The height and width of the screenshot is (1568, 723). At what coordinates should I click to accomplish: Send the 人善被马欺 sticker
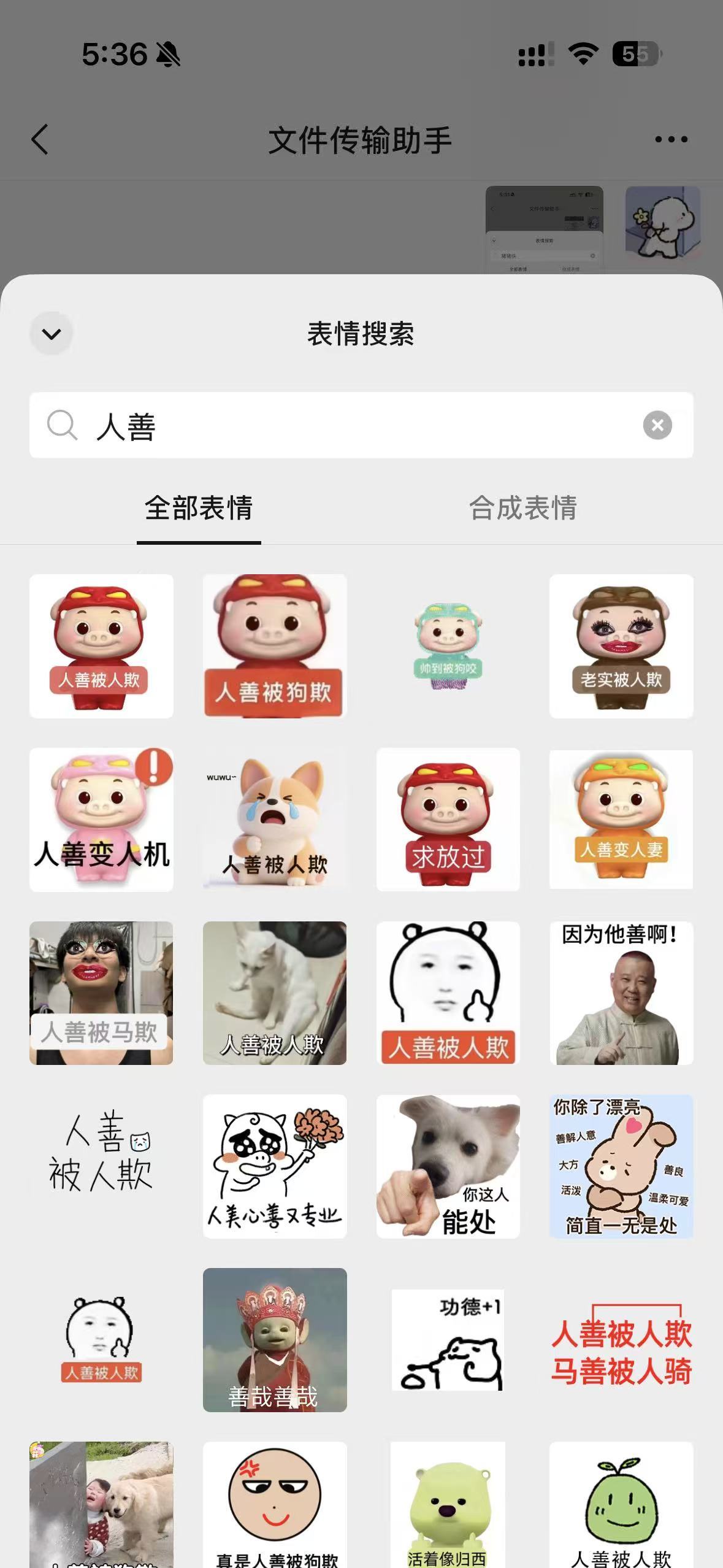click(x=101, y=993)
